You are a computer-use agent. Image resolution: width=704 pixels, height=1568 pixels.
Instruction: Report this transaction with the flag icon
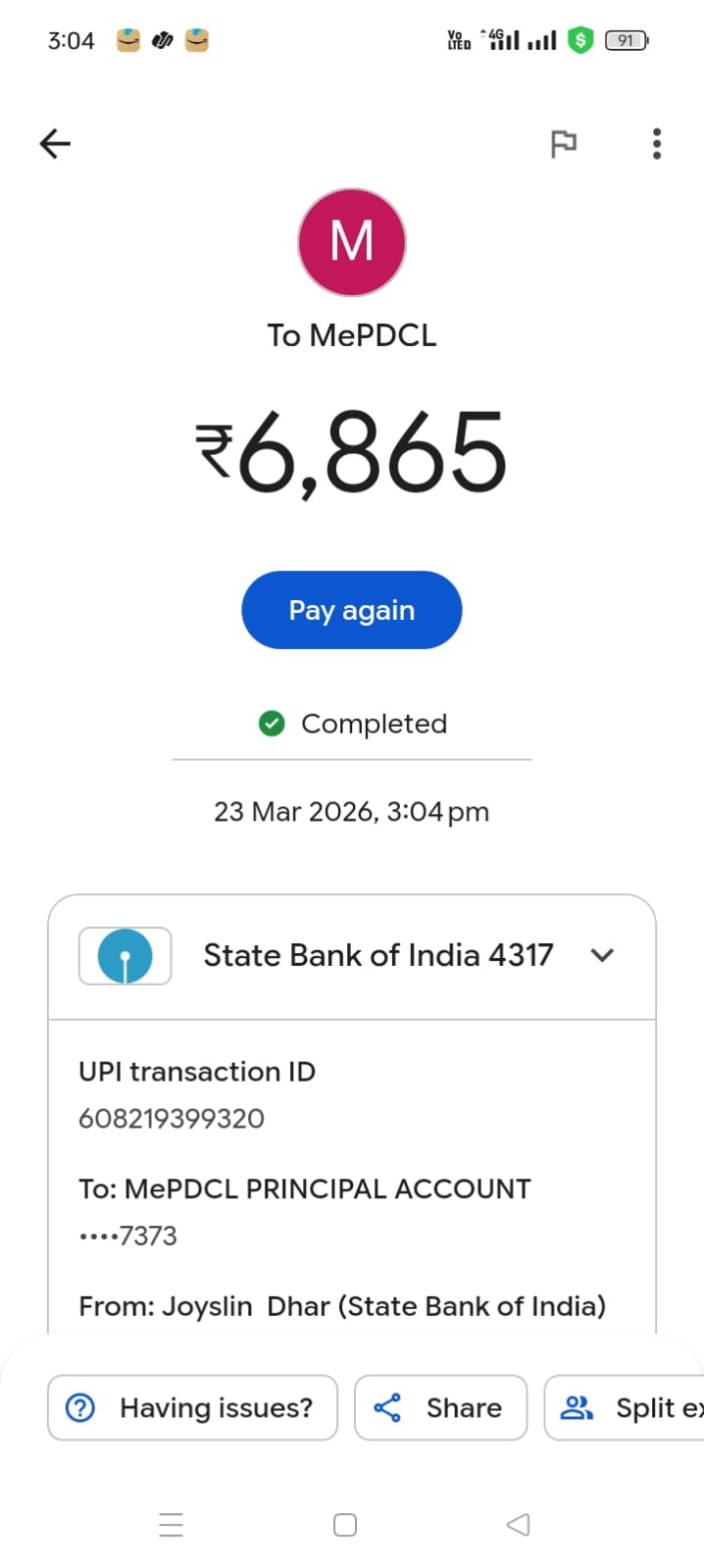click(x=563, y=144)
